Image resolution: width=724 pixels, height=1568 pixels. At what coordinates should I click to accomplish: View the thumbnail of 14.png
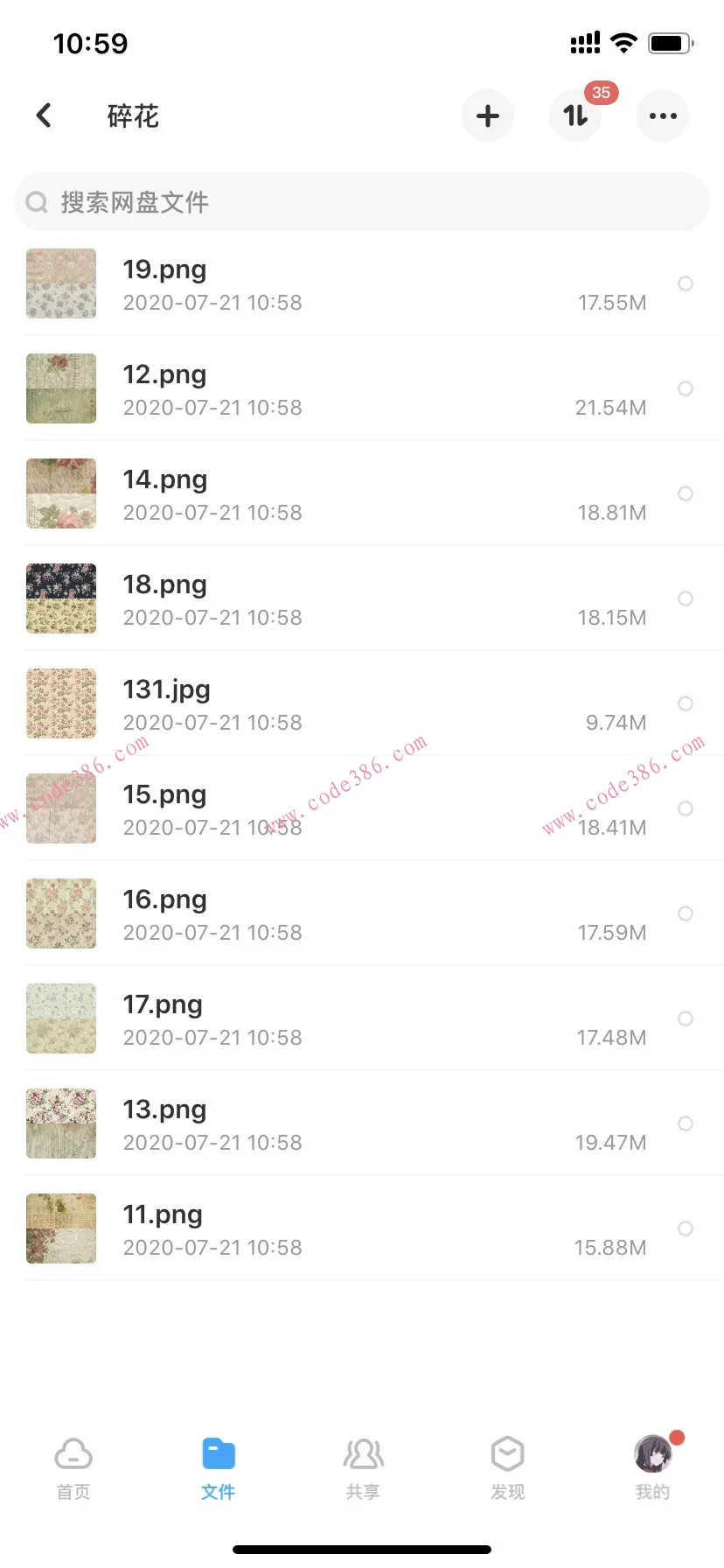[x=61, y=493]
